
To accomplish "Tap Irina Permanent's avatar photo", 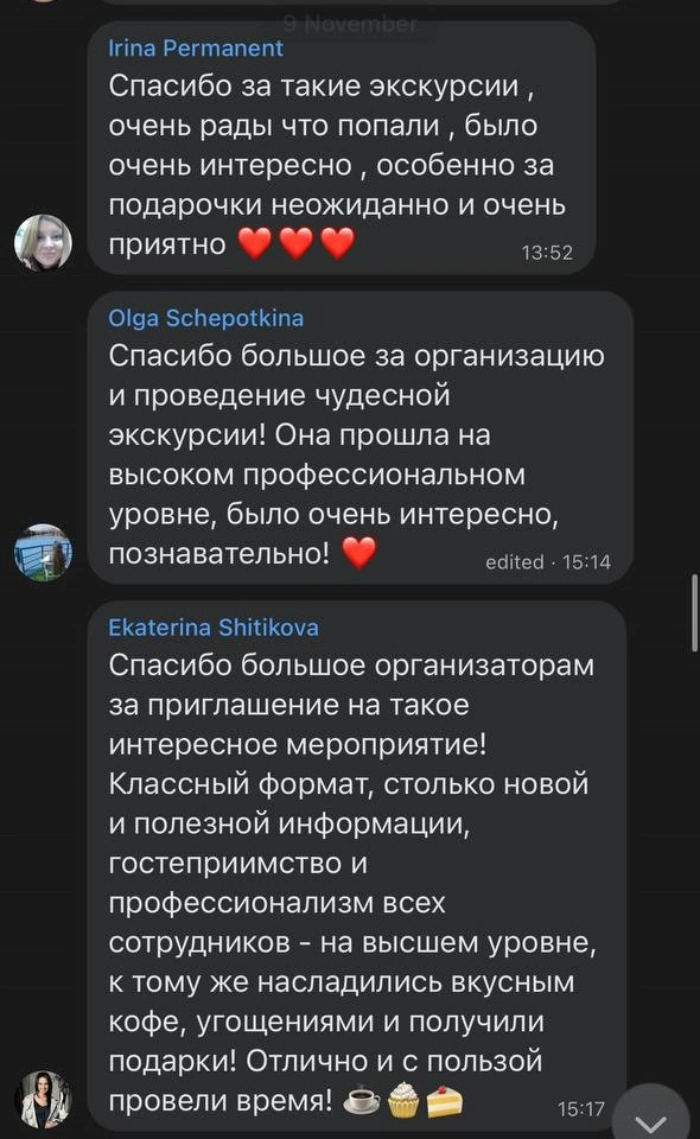I will click(43, 242).
